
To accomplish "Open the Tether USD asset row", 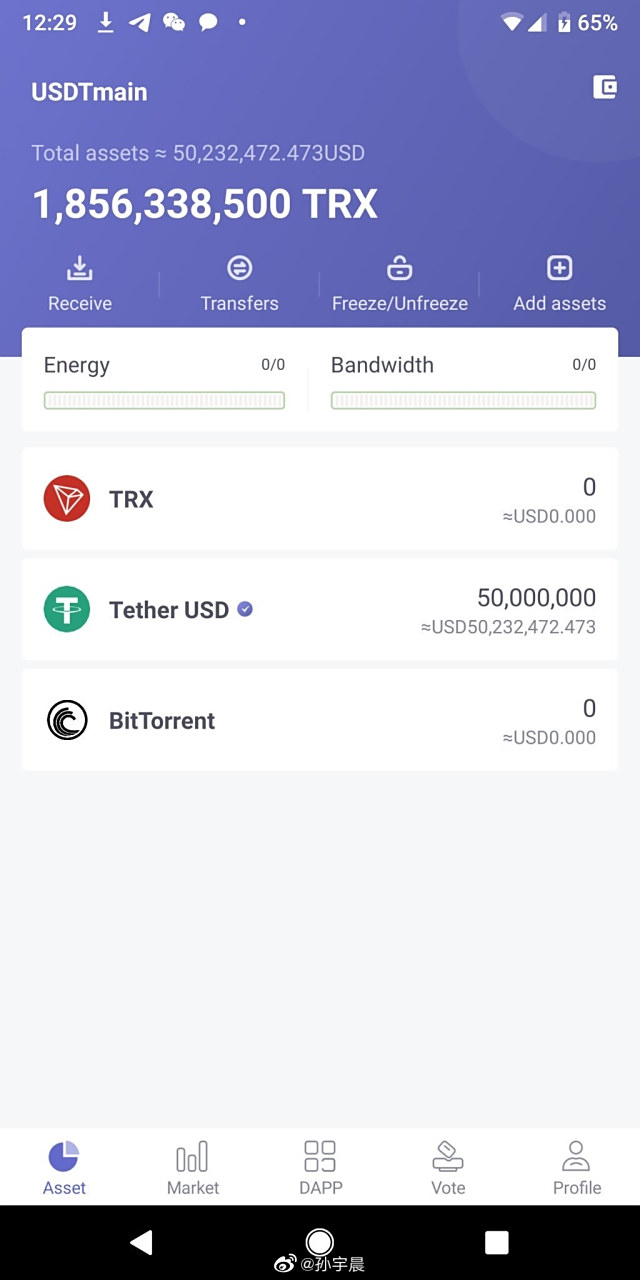I will tap(320, 610).
